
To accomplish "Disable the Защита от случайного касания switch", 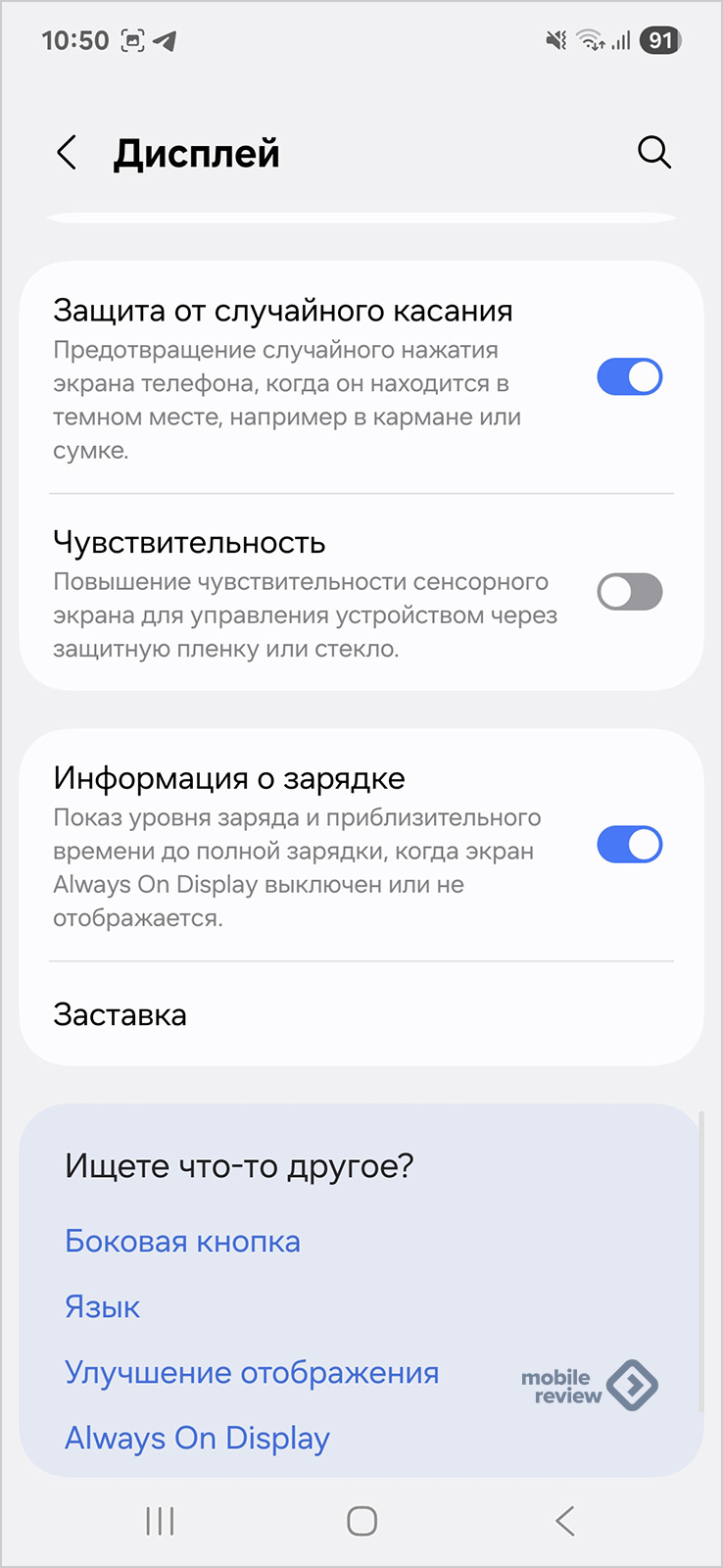I will coord(630,377).
